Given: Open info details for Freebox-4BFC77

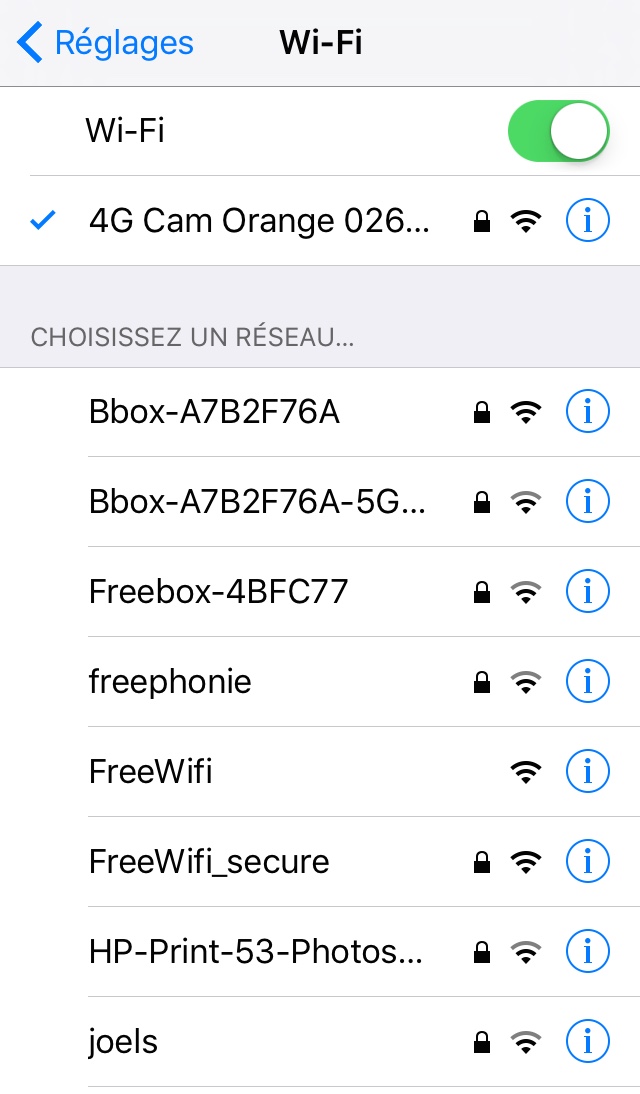Looking at the screenshot, I should [587, 592].
